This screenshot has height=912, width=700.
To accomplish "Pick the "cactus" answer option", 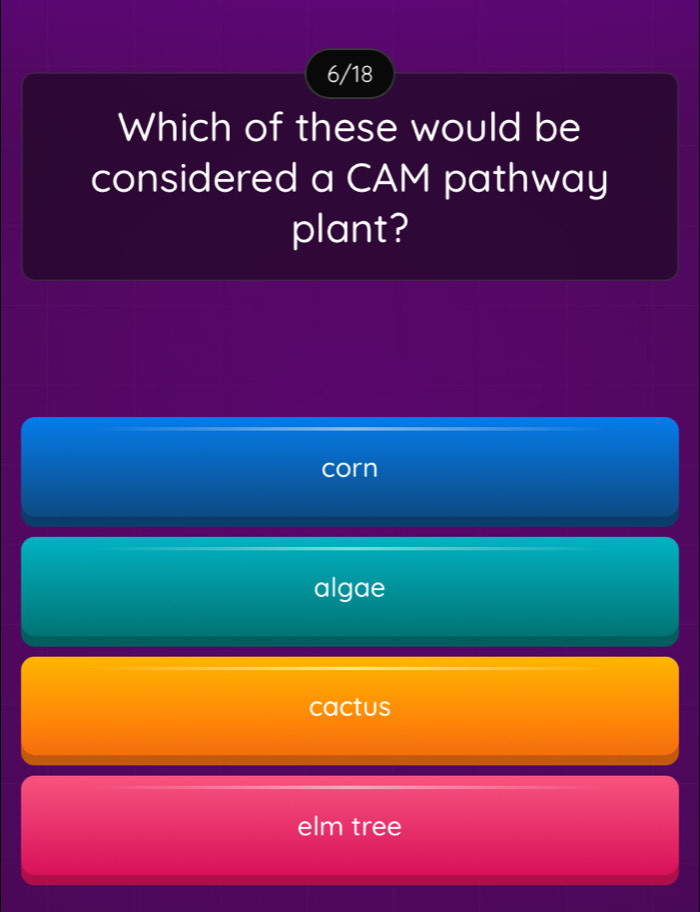I will tap(350, 708).
